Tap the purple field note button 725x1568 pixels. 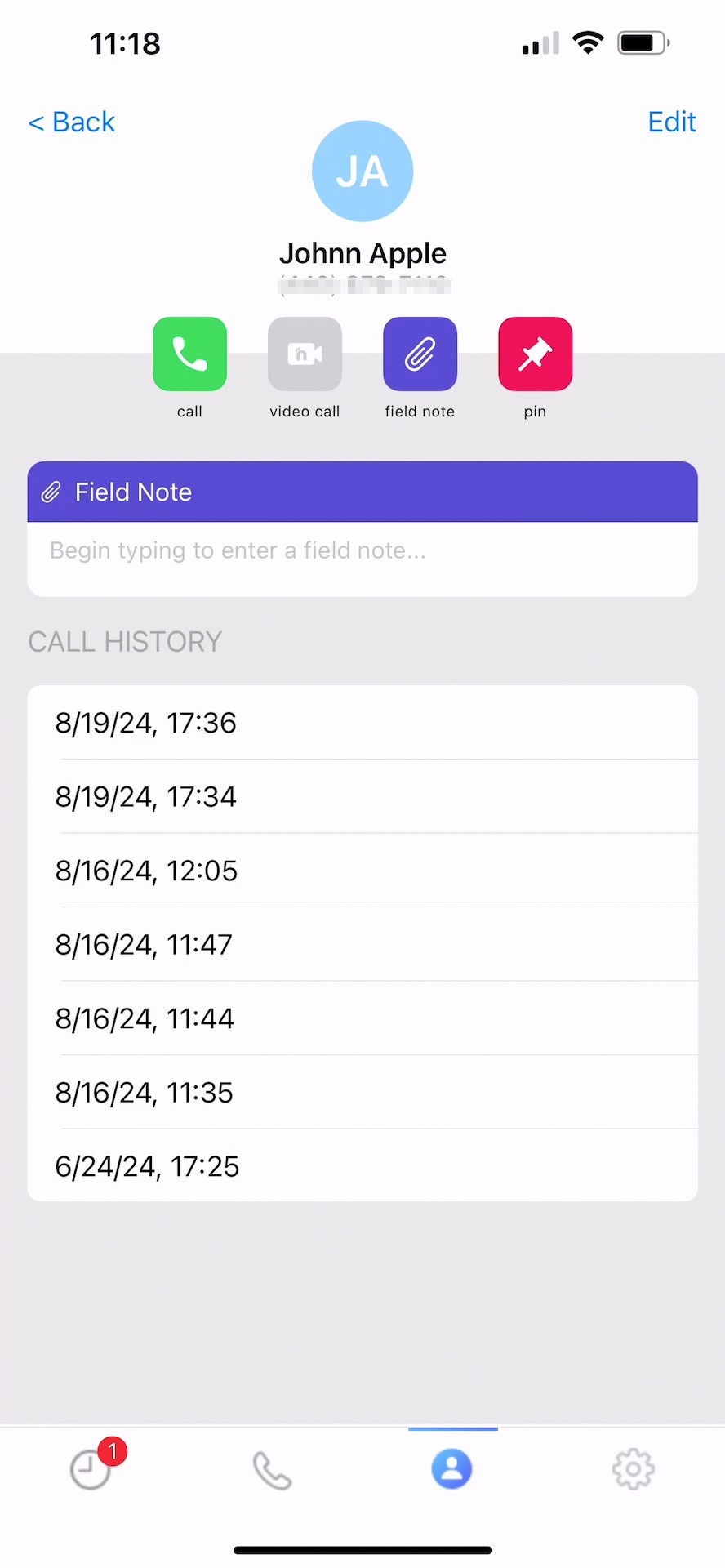(420, 354)
